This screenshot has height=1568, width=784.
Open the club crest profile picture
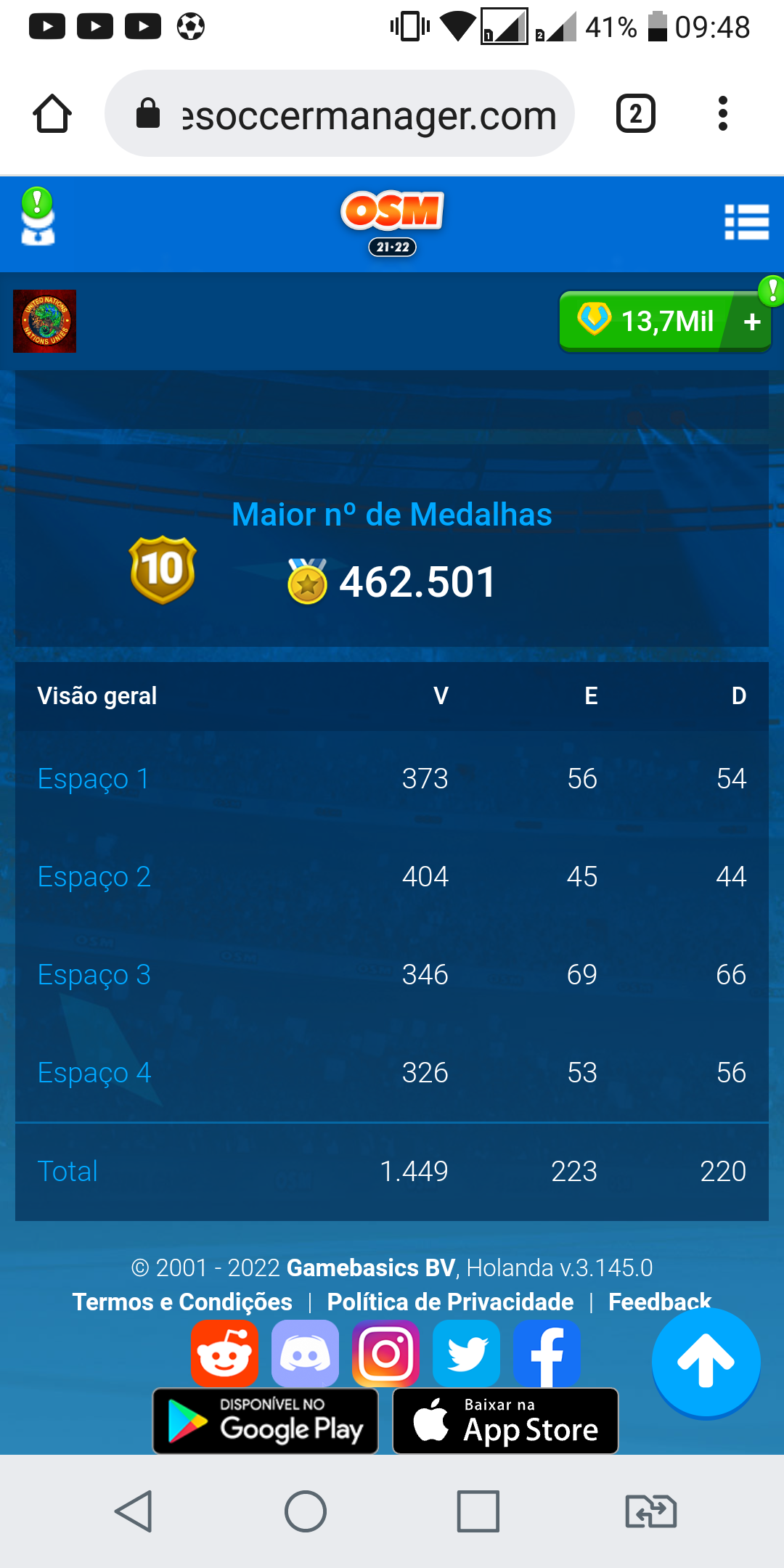pyautogui.click(x=45, y=322)
